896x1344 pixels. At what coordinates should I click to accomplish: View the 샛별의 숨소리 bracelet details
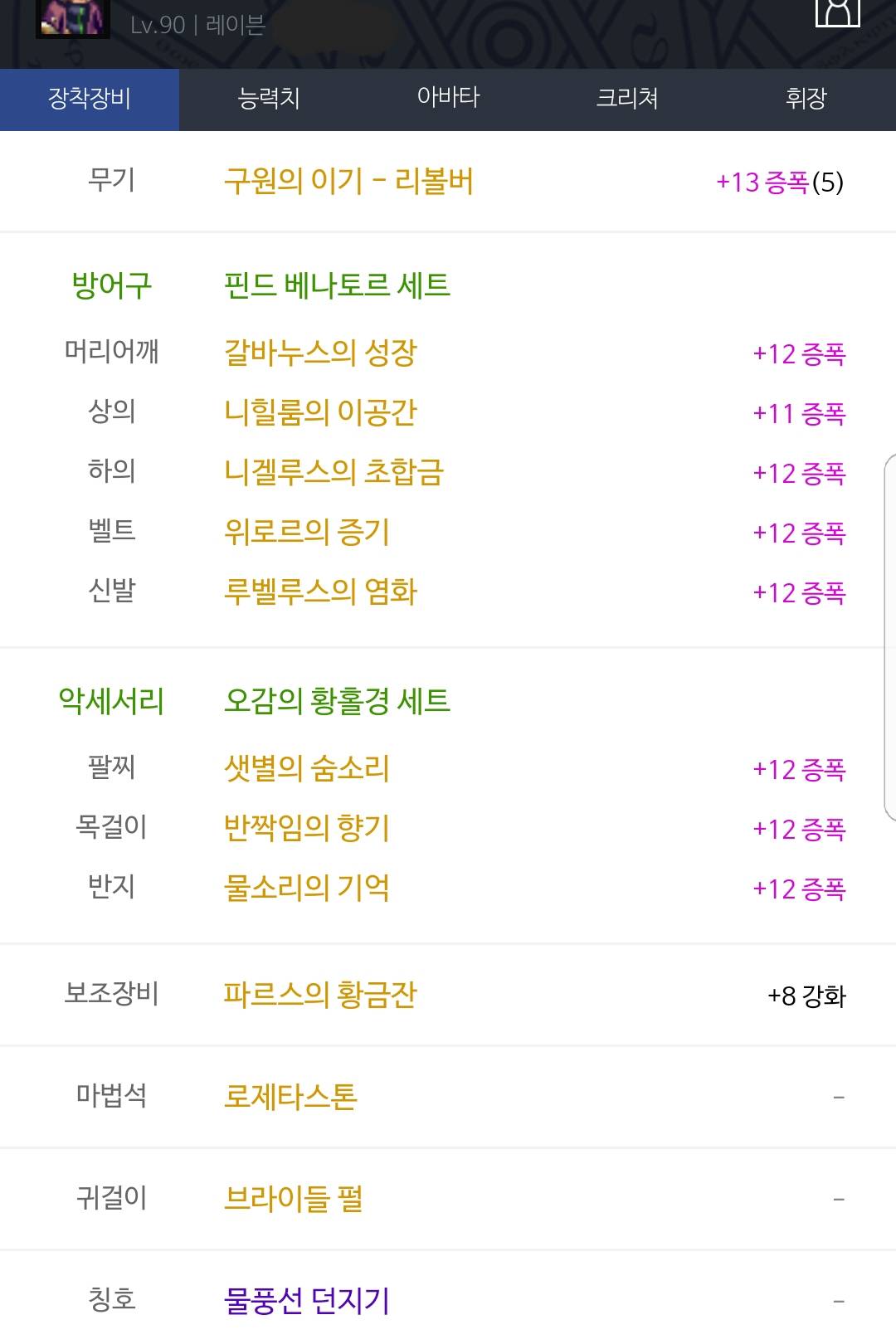(306, 769)
